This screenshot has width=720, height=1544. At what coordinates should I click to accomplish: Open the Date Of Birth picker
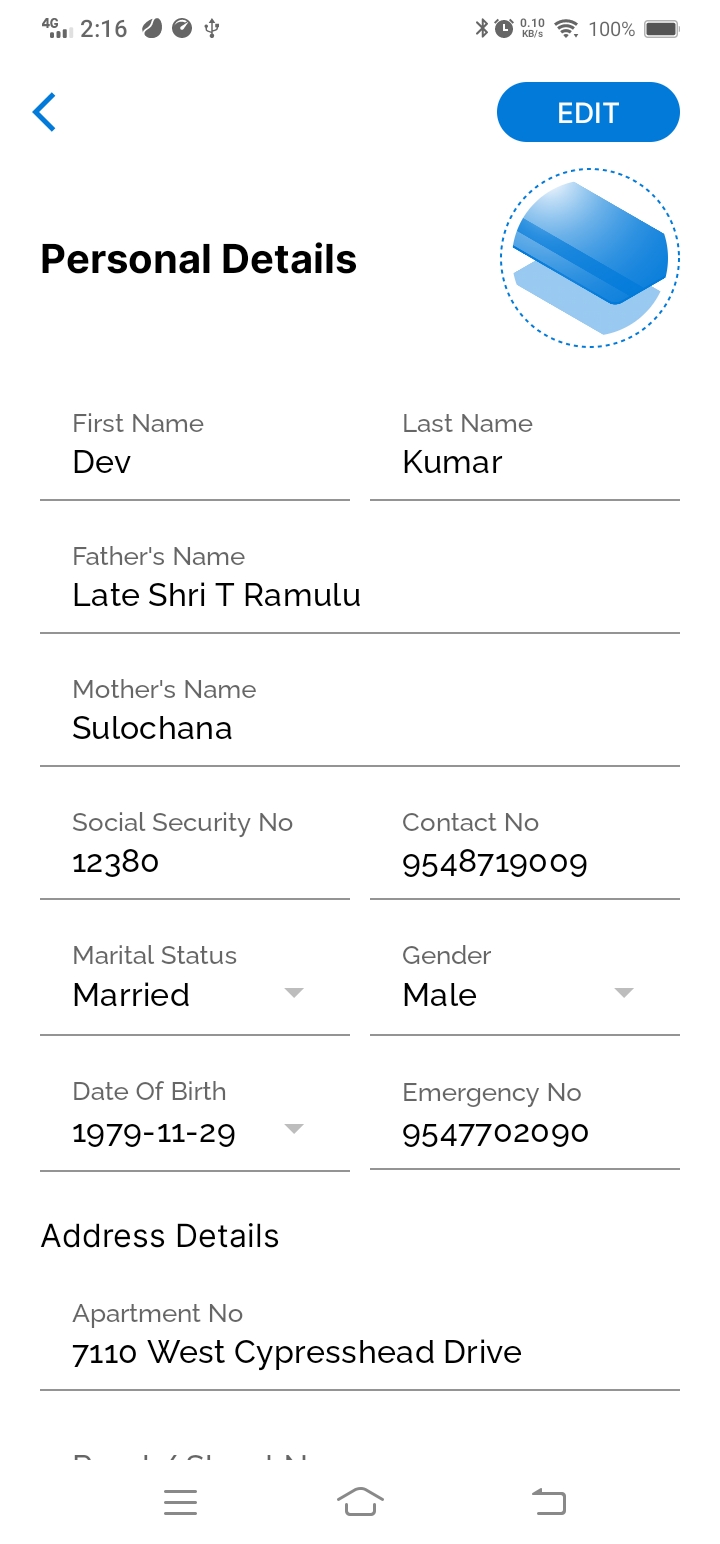coord(293,1128)
